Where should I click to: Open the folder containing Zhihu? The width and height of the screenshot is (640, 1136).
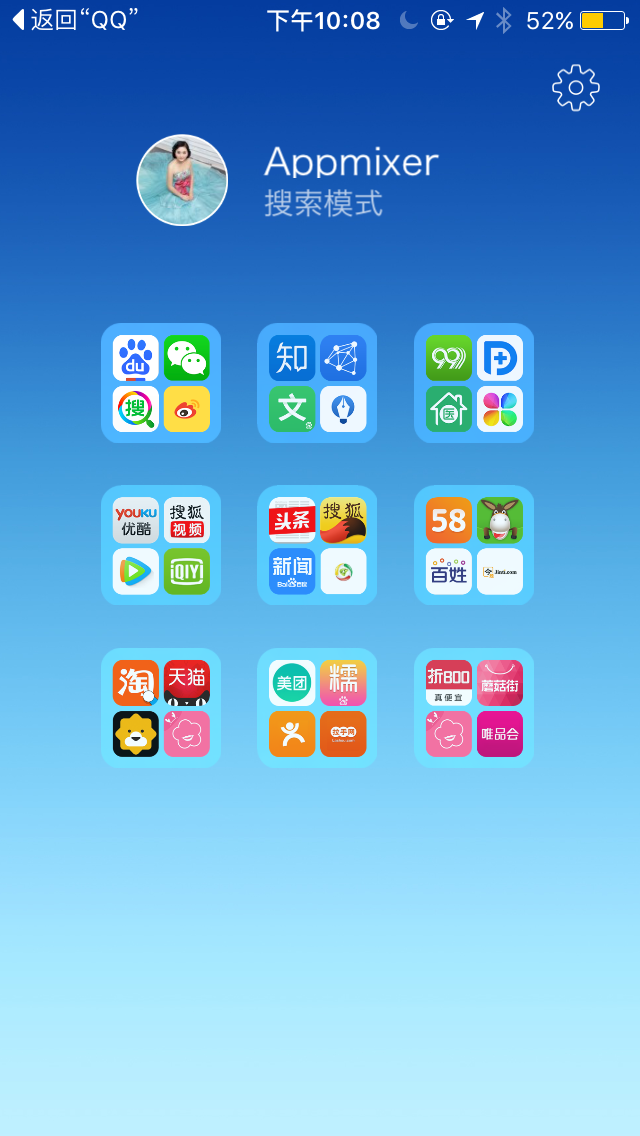317,383
